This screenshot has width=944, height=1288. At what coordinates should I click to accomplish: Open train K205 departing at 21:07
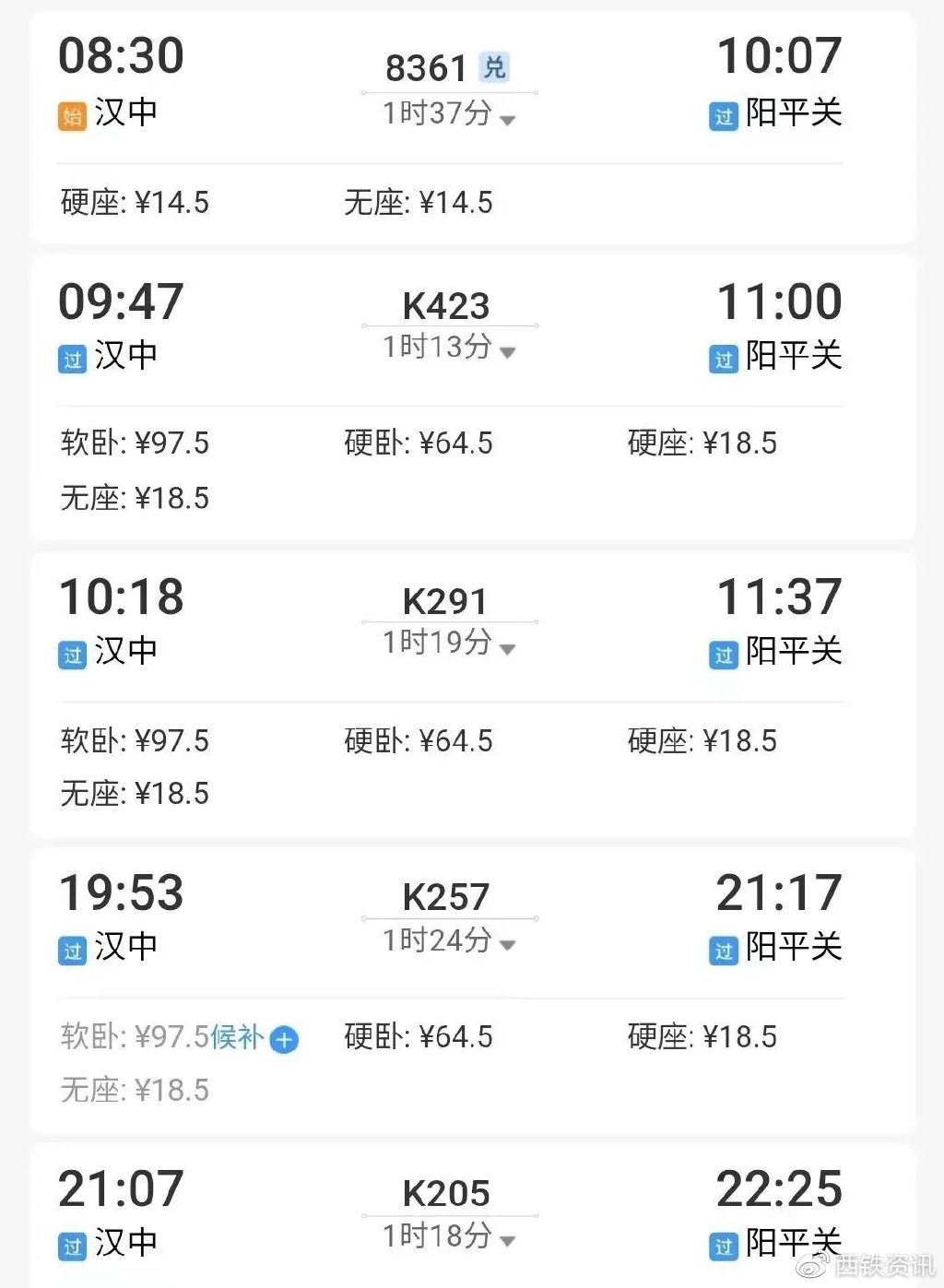coord(446,1192)
